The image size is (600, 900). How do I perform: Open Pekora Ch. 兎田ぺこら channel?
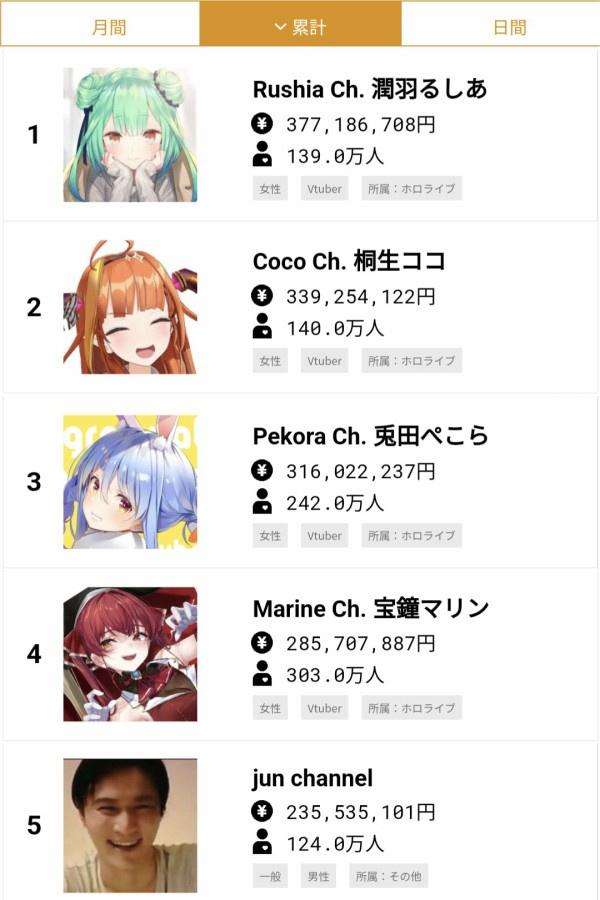(x=371, y=436)
